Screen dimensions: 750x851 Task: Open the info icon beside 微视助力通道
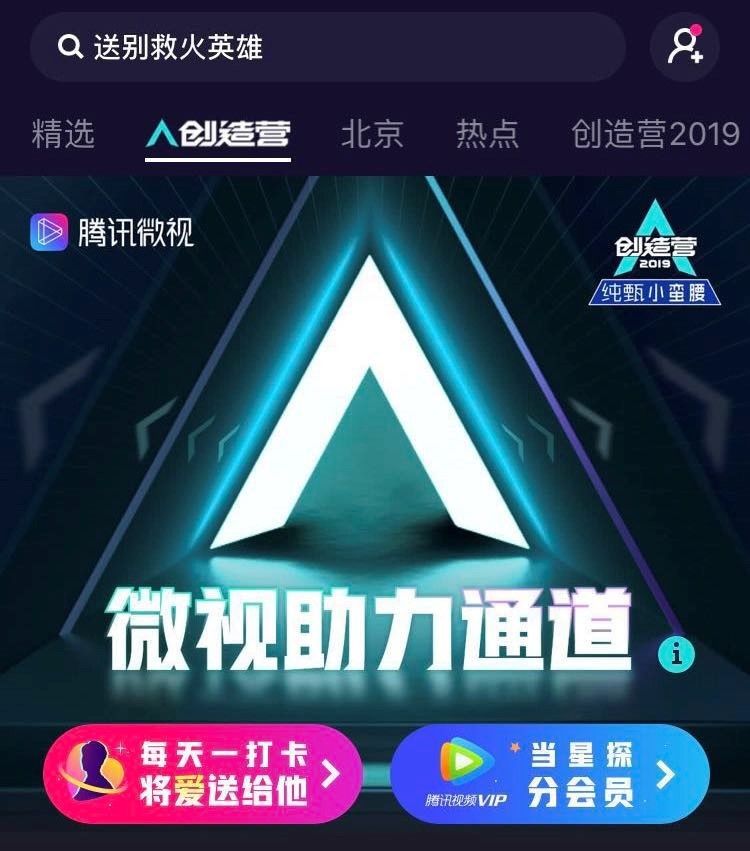coord(677,654)
